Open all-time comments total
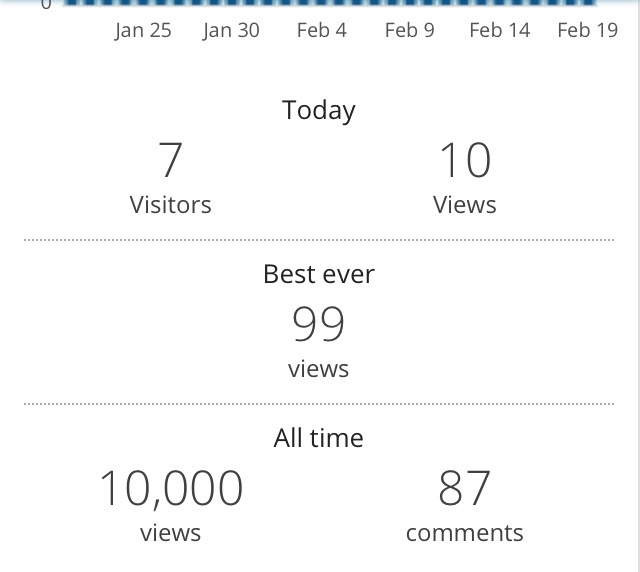 [x=465, y=503]
